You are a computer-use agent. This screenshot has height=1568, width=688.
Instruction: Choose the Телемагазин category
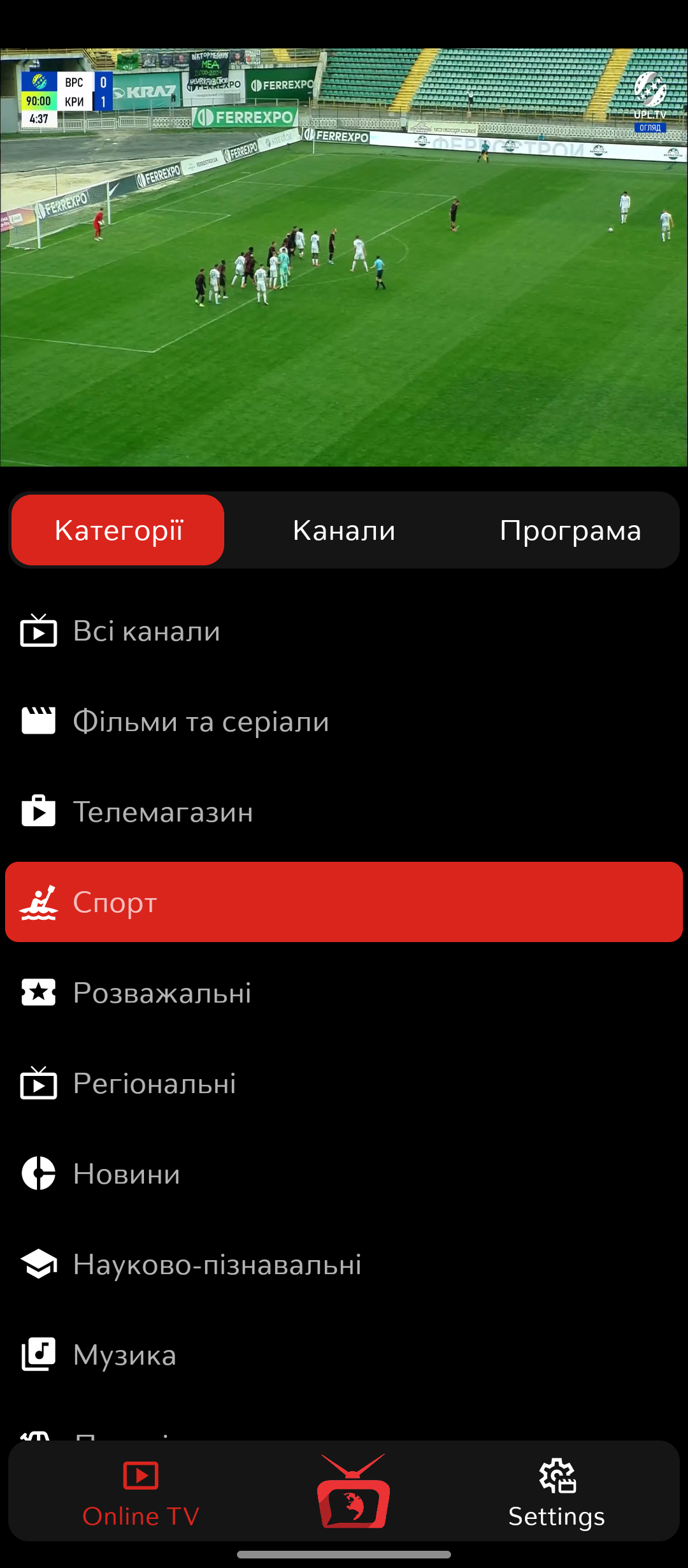[x=163, y=812]
